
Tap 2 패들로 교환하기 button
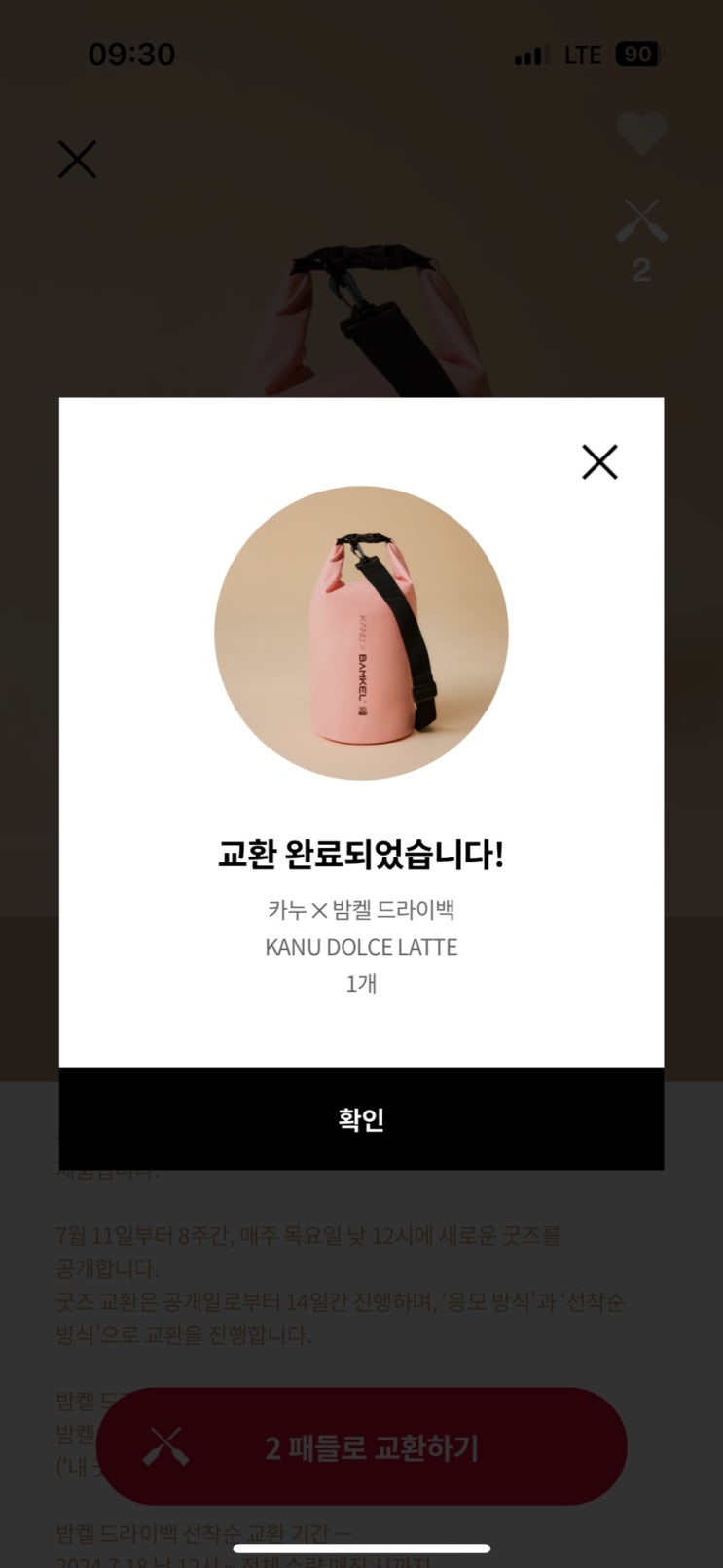(361, 1446)
